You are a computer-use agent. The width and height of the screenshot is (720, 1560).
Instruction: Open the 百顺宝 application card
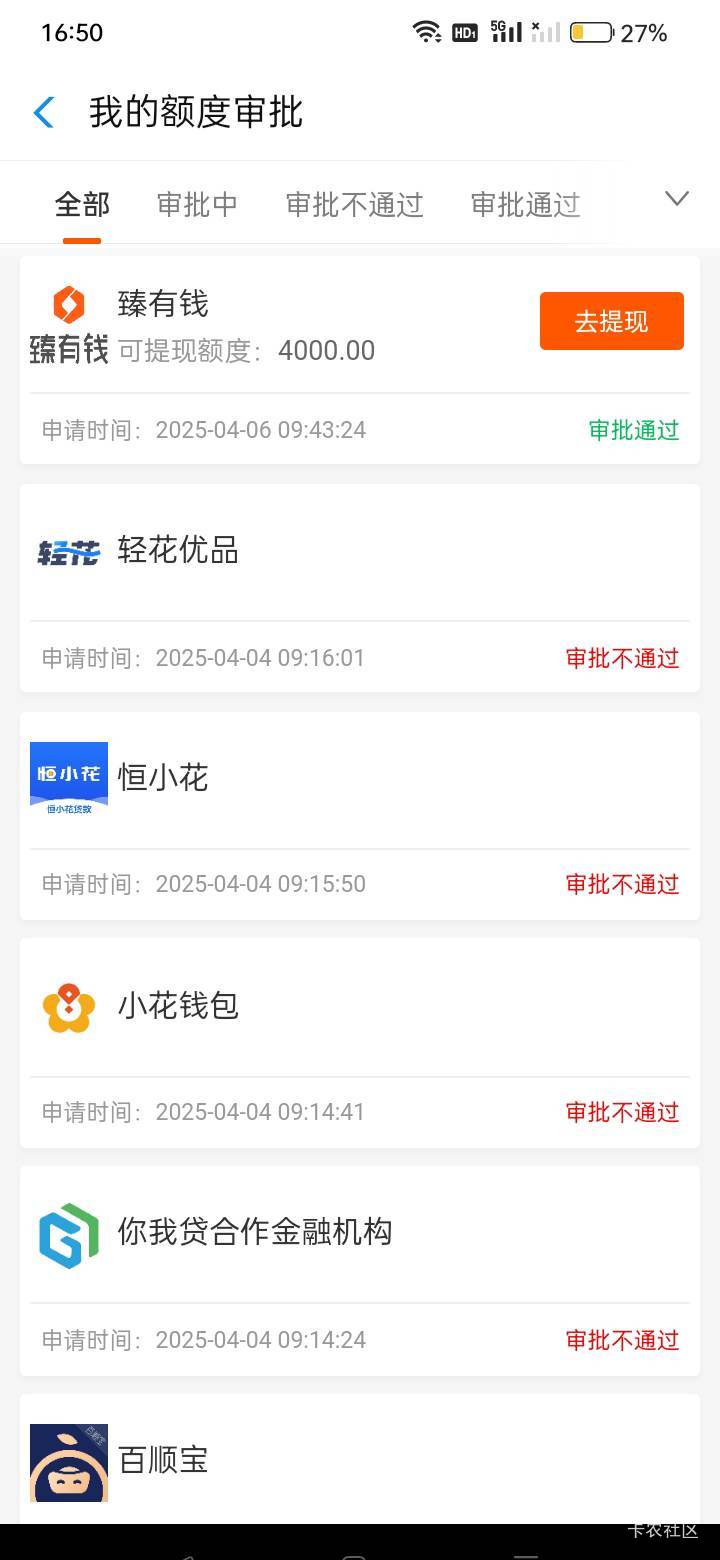(x=360, y=1460)
